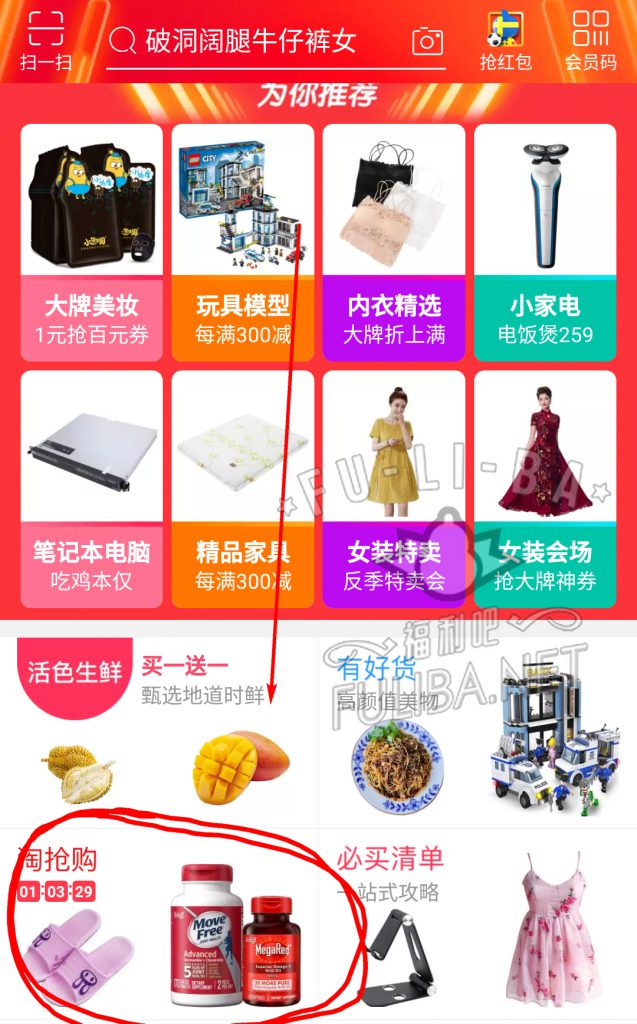Open the 女装特卖 card
This screenshot has width=637, height=1024.
[393, 488]
